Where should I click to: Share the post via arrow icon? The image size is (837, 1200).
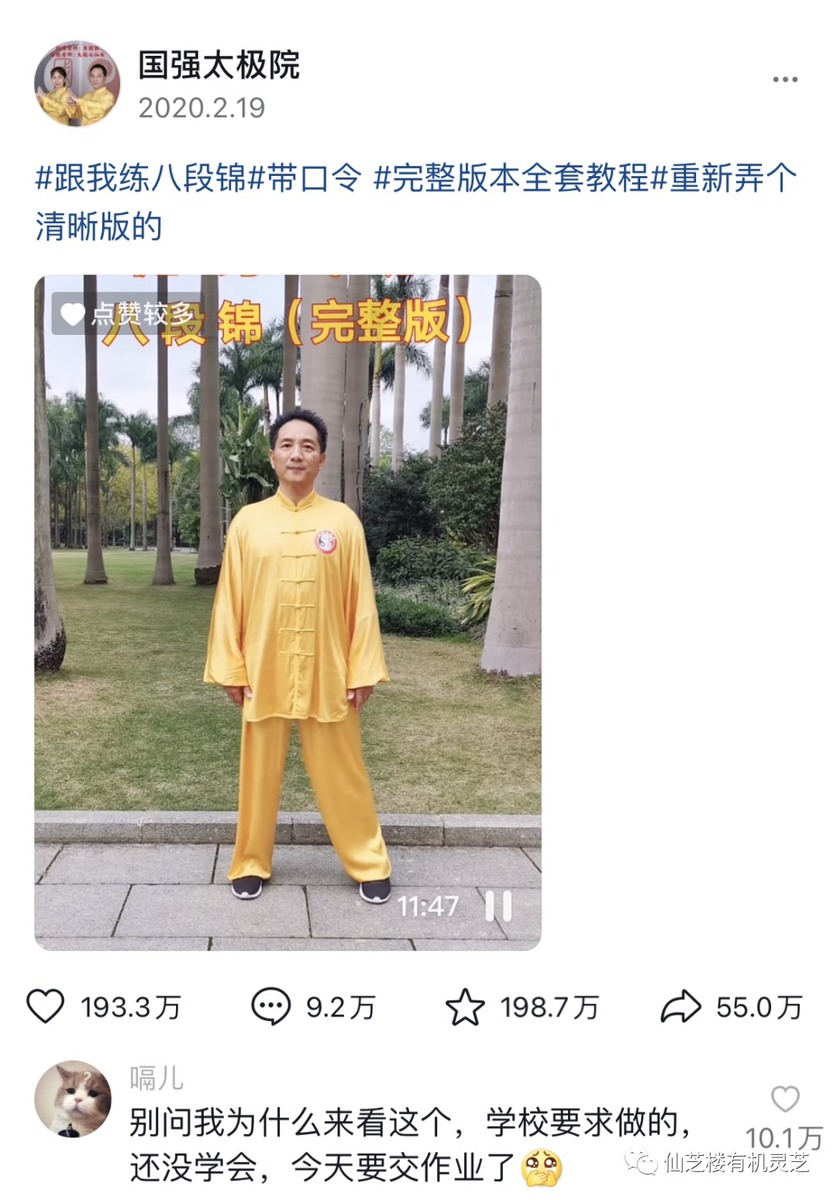point(681,1006)
